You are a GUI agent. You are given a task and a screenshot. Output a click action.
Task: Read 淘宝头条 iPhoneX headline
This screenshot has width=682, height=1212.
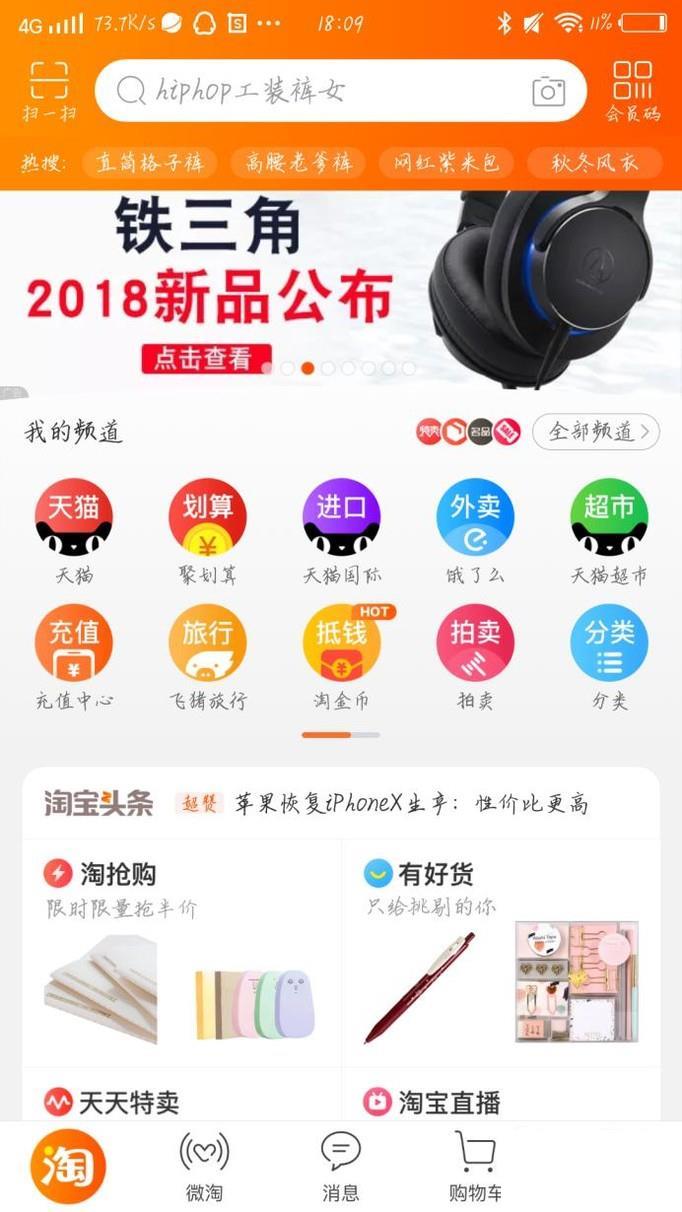(x=410, y=804)
